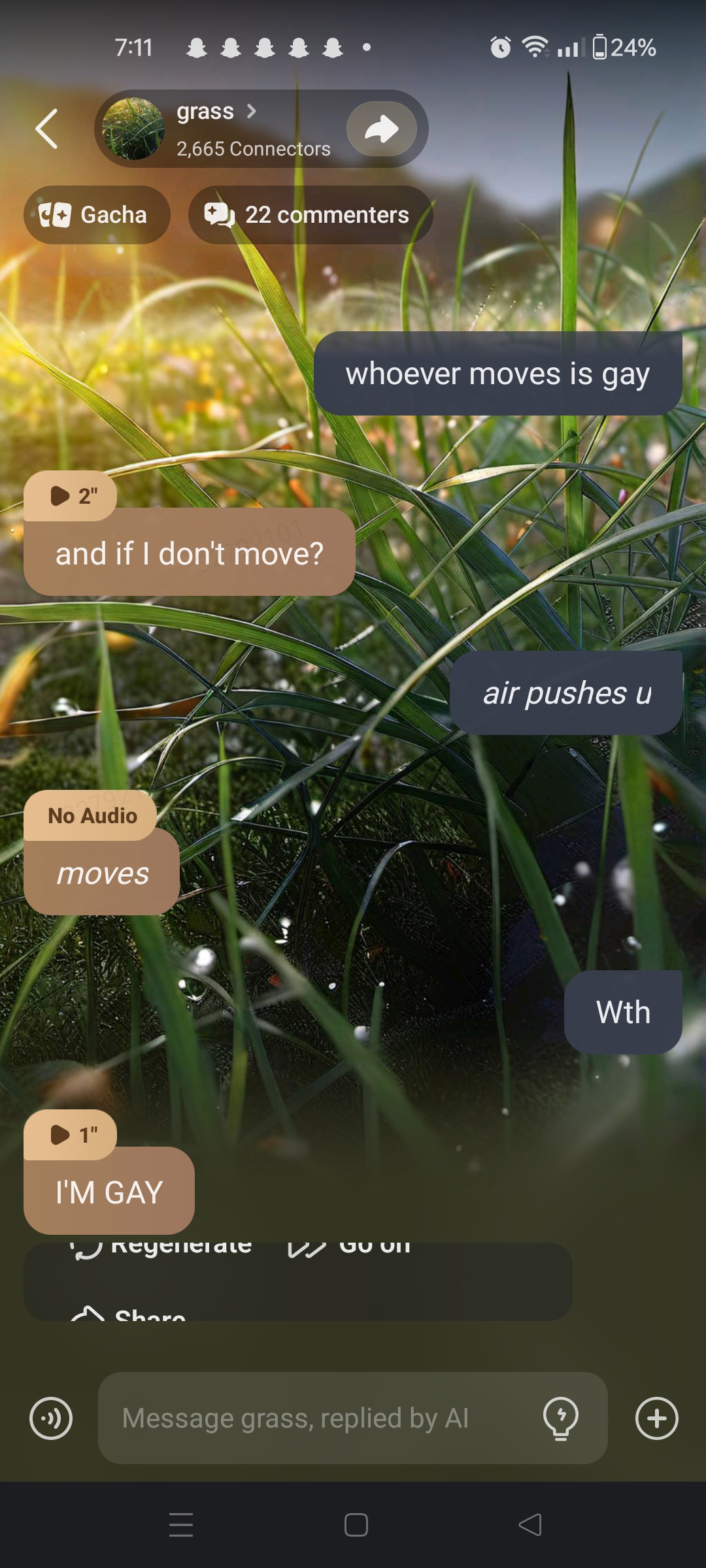Open the lightbulb suggestion icon
This screenshot has width=706, height=1568.
tap(561, 1418)
